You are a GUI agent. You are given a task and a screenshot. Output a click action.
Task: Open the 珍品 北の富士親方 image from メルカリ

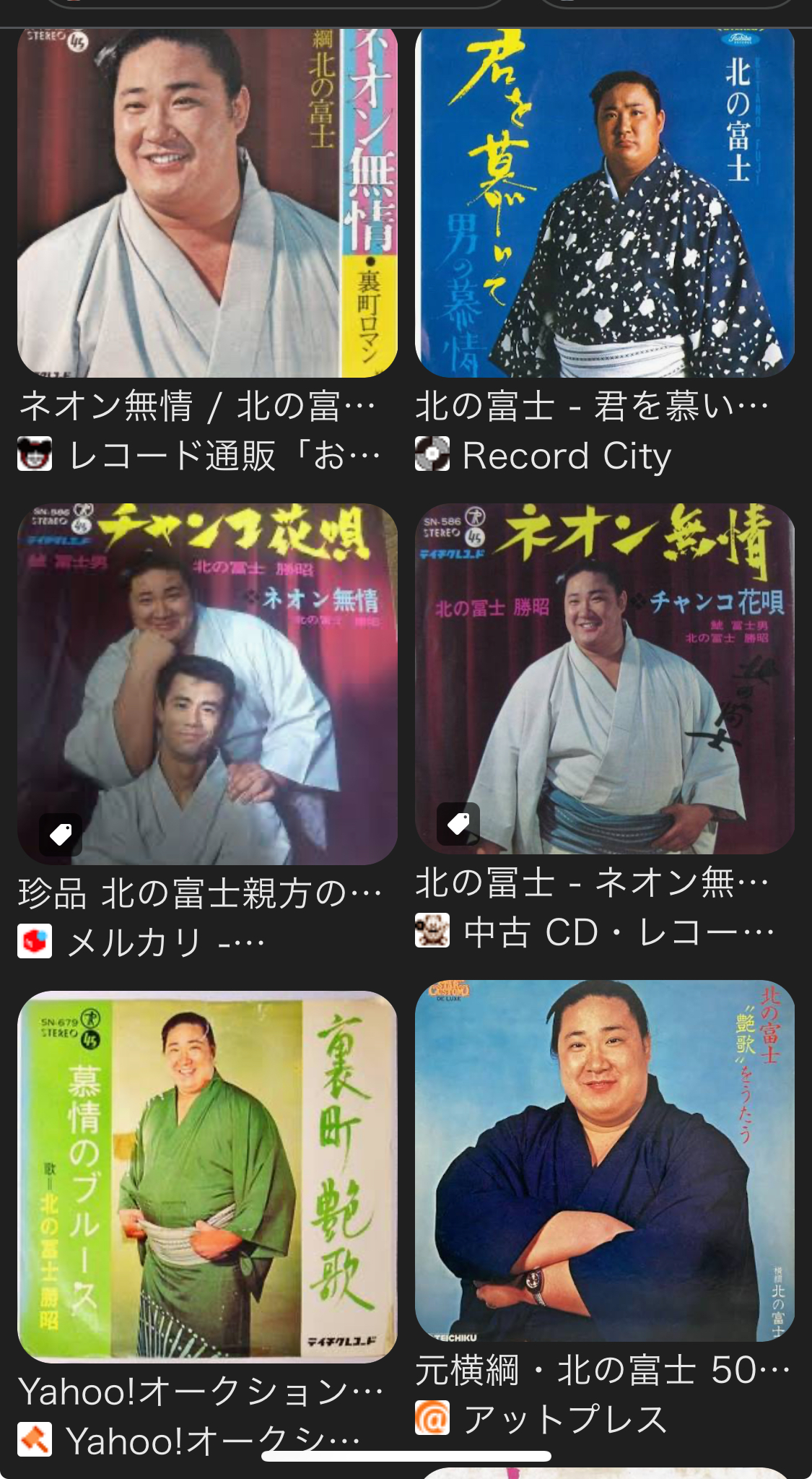click(x=207, y=683)
